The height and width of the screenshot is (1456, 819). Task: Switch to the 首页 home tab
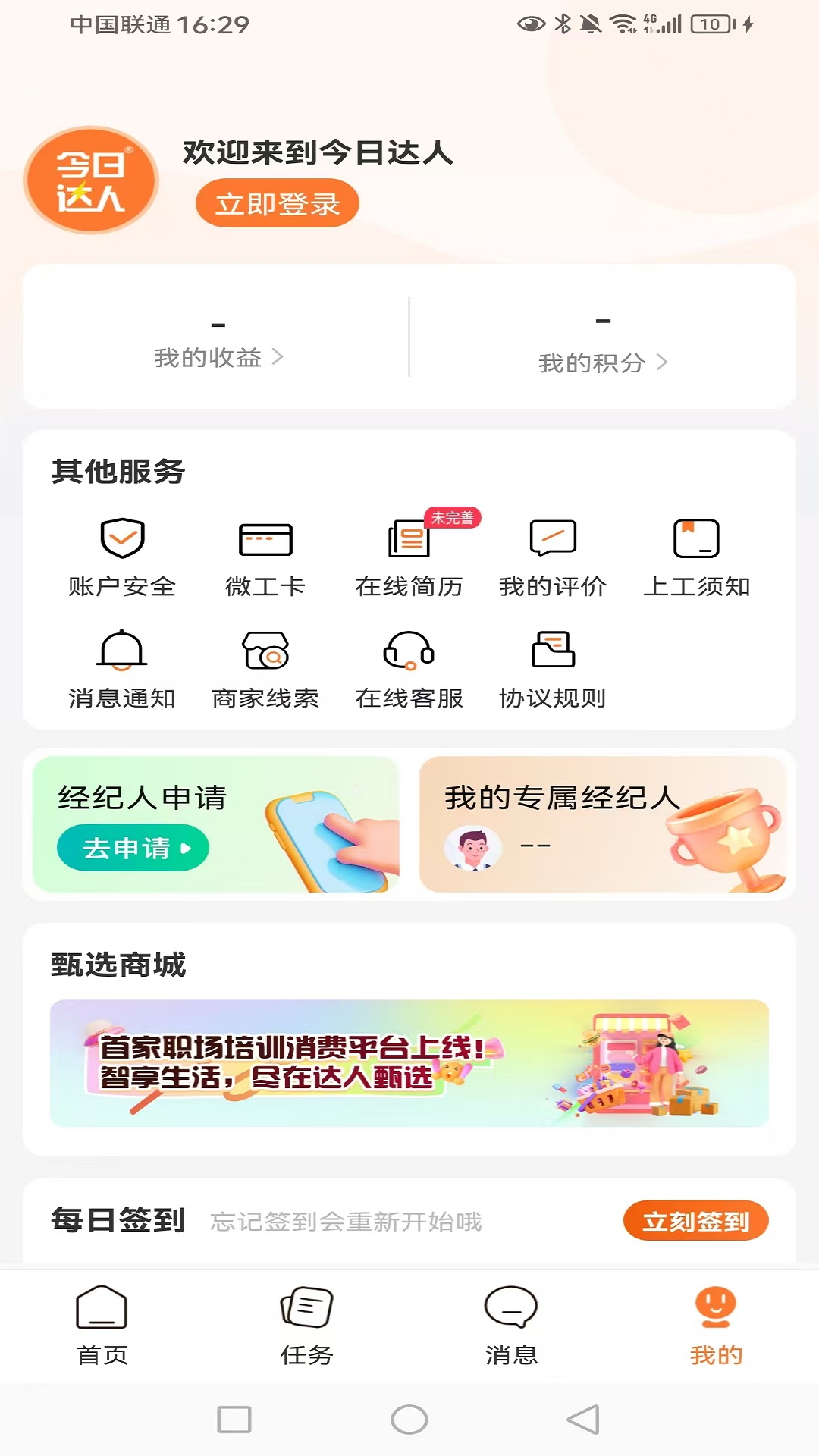[102, 1324]
